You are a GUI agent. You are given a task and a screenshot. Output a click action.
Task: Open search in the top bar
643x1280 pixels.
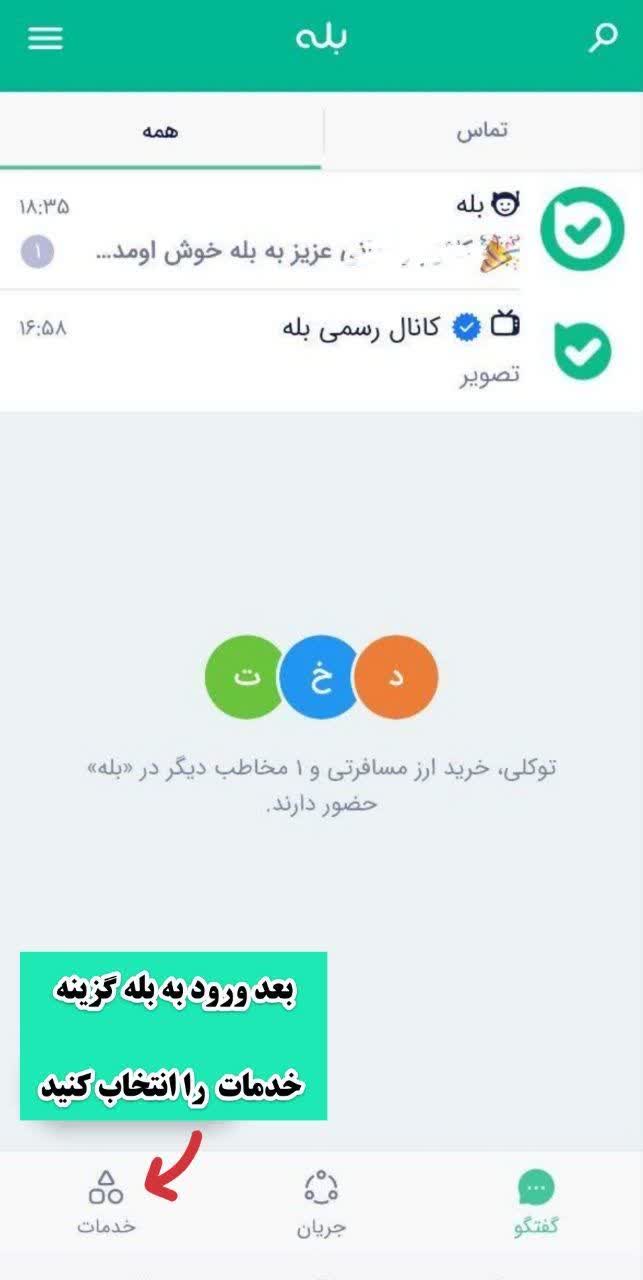[x=601, y=38]
